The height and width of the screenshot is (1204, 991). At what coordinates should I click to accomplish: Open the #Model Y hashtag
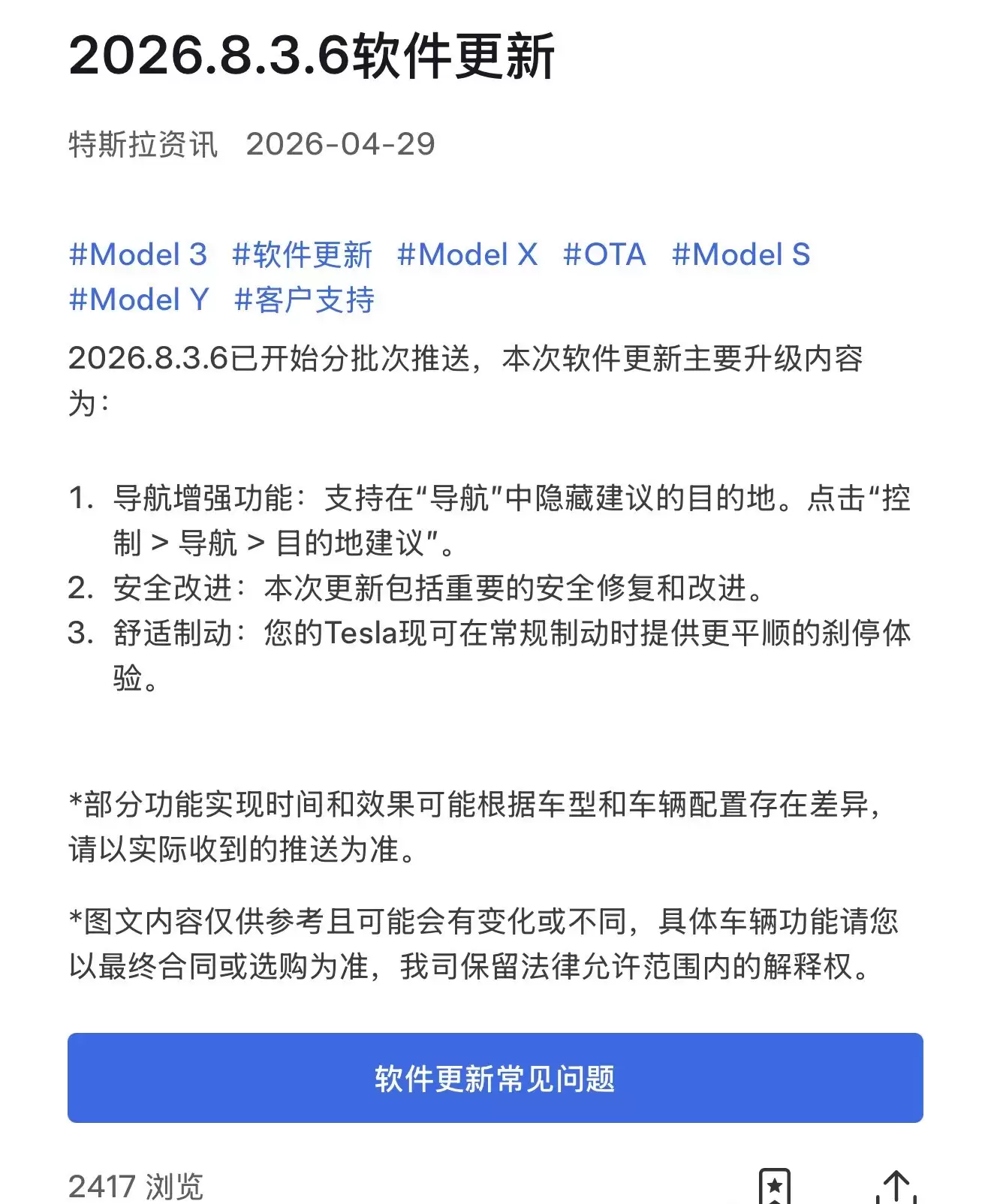(x=138, y=299)
